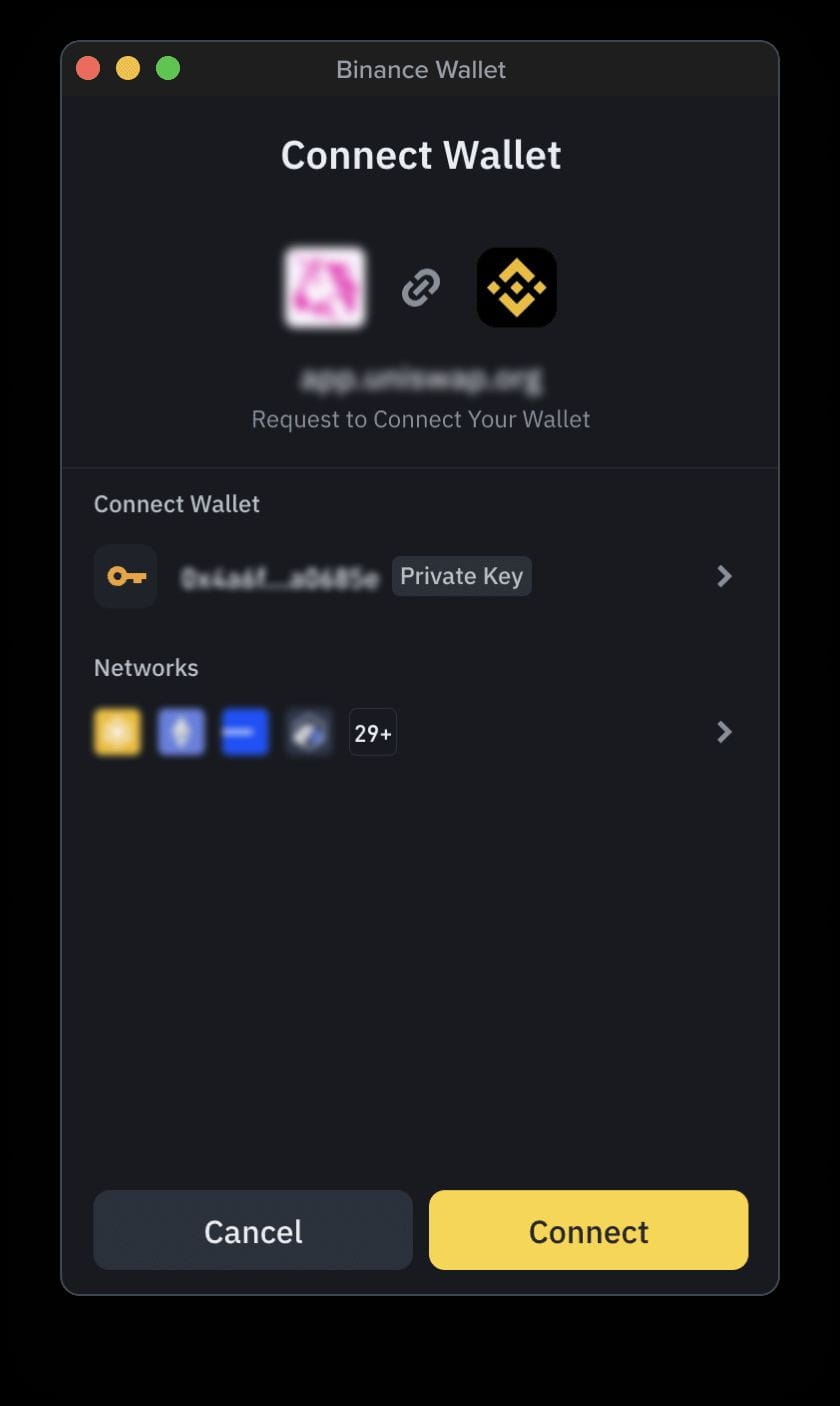
Task: Click the chain link connection icon
Action: [420, 287]
